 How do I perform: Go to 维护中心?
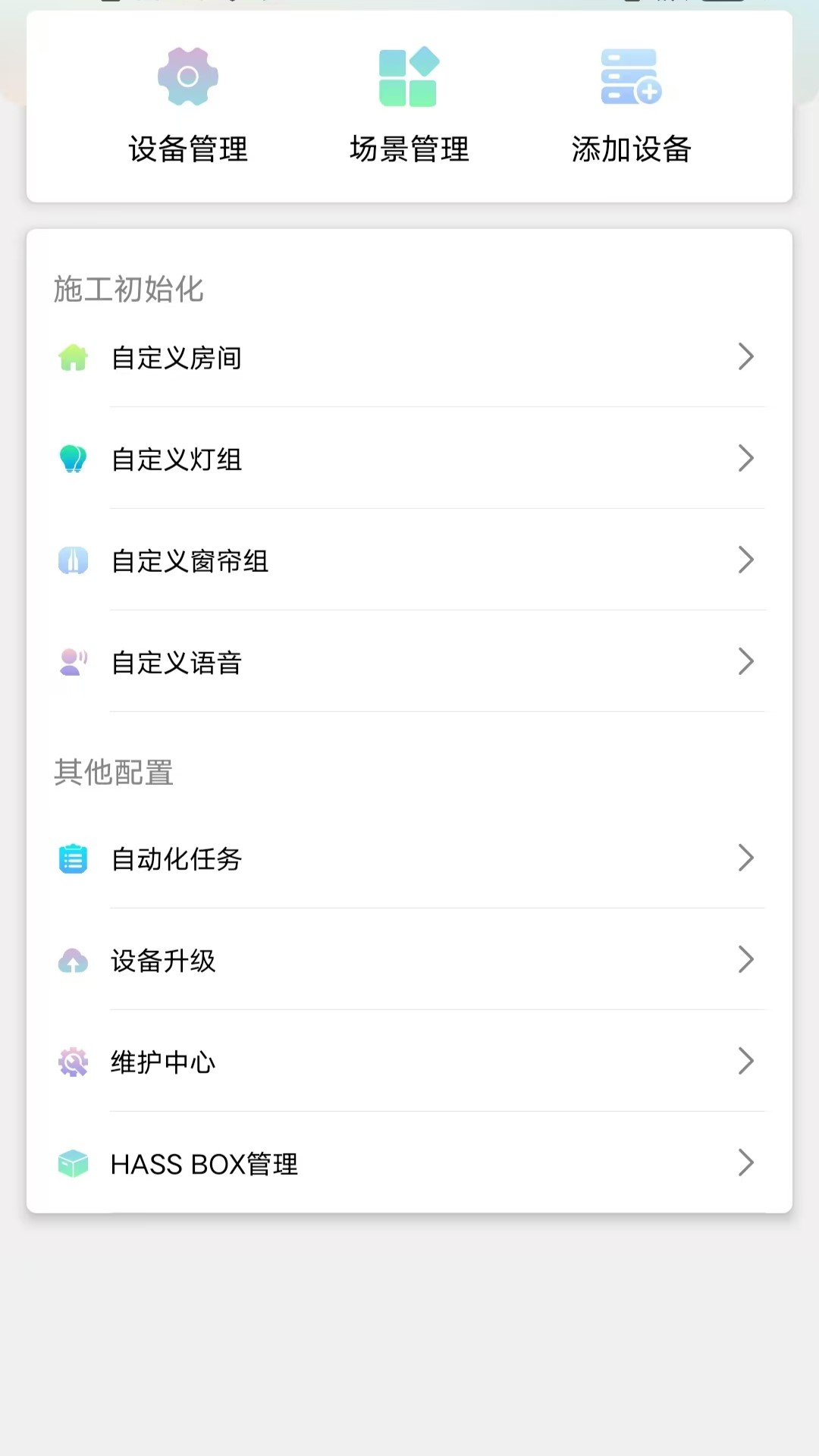tap(409, 1062)
